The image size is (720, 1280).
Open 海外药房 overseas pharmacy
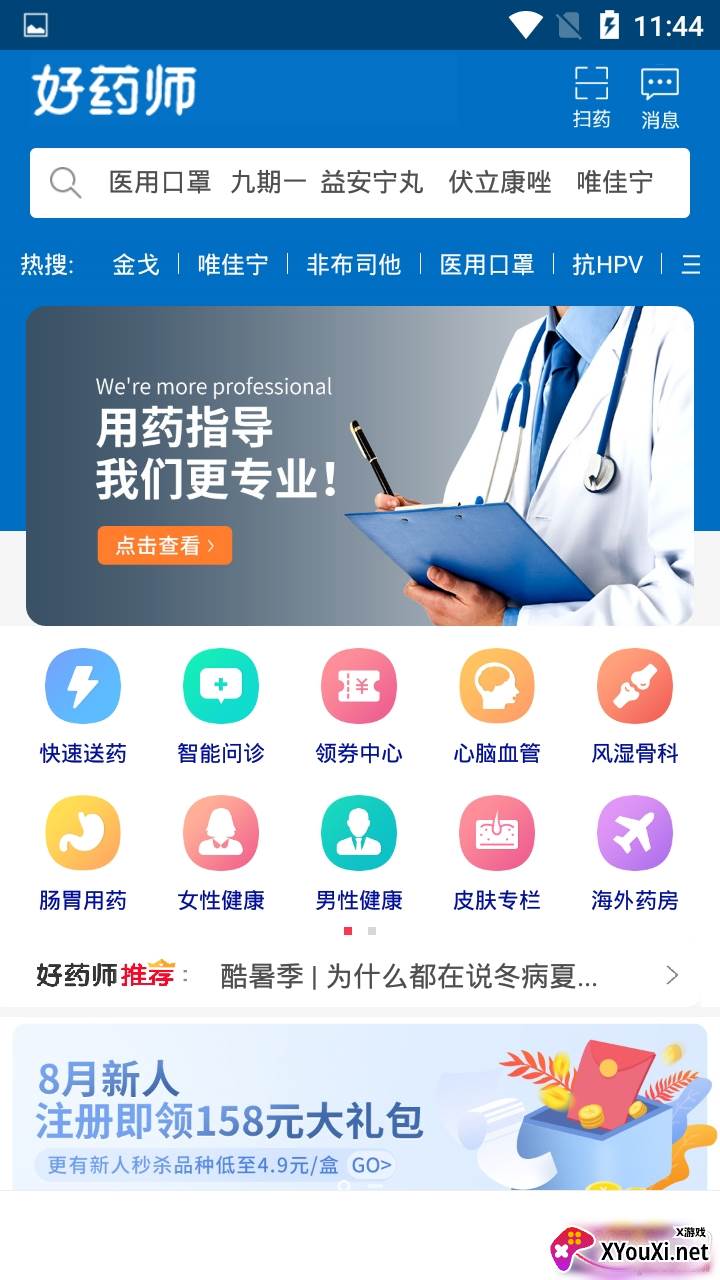(x=635, y=853)
